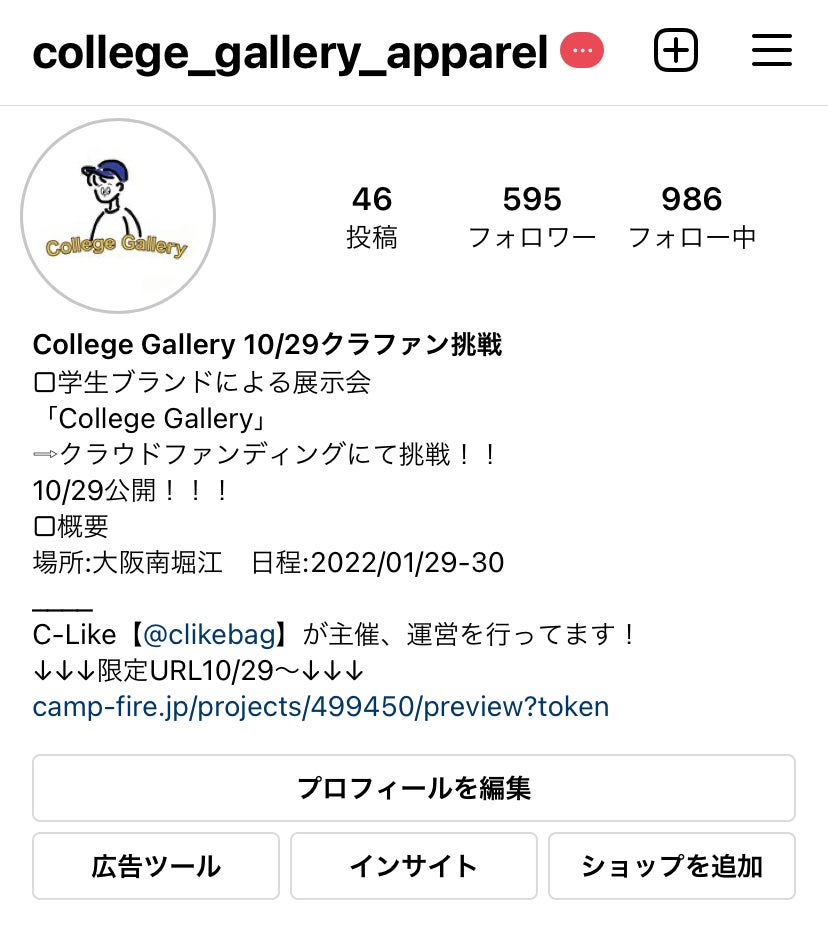Open the camp-fire.jp project link
Screen dimensions: 828x925
coord(320,707)
